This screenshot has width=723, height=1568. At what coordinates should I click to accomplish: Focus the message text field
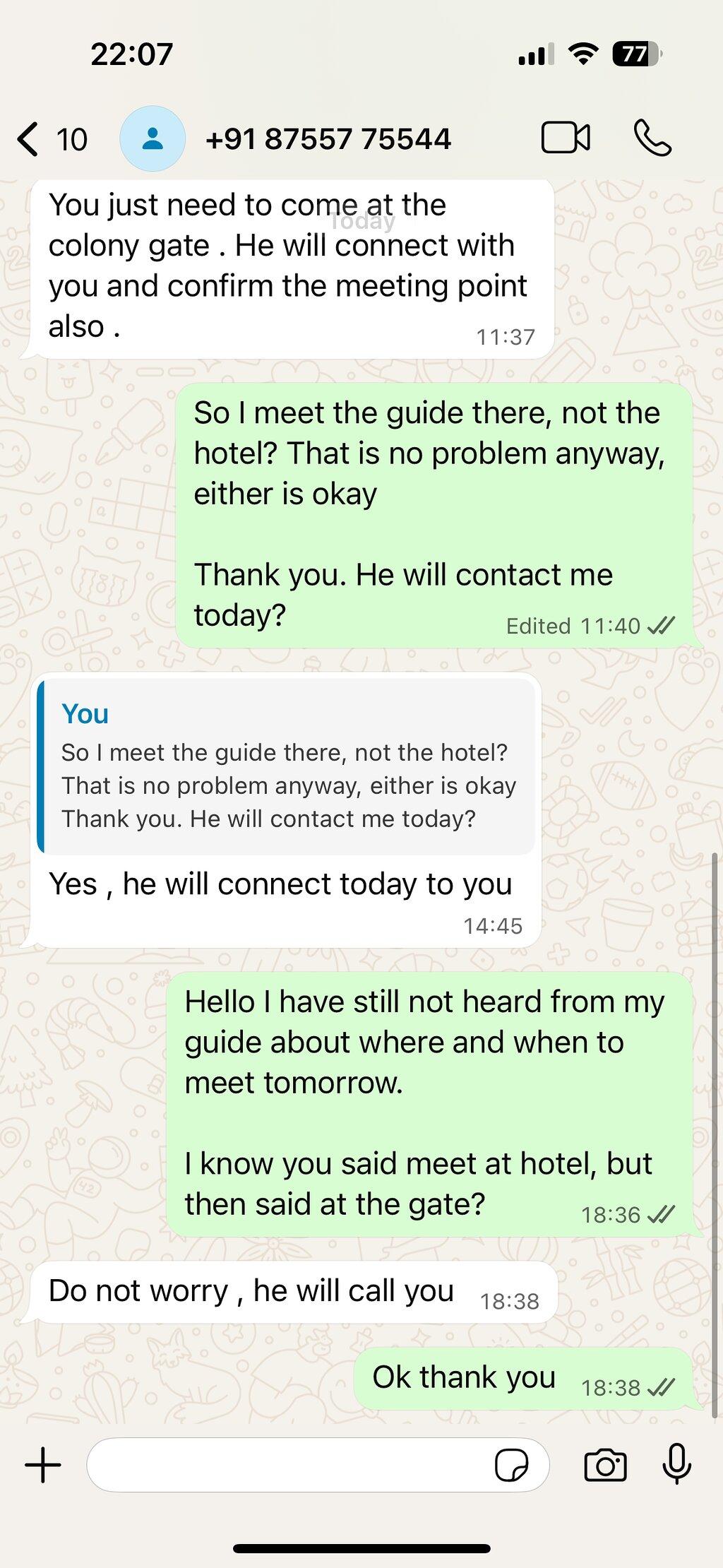click(x=289, y=1465)
